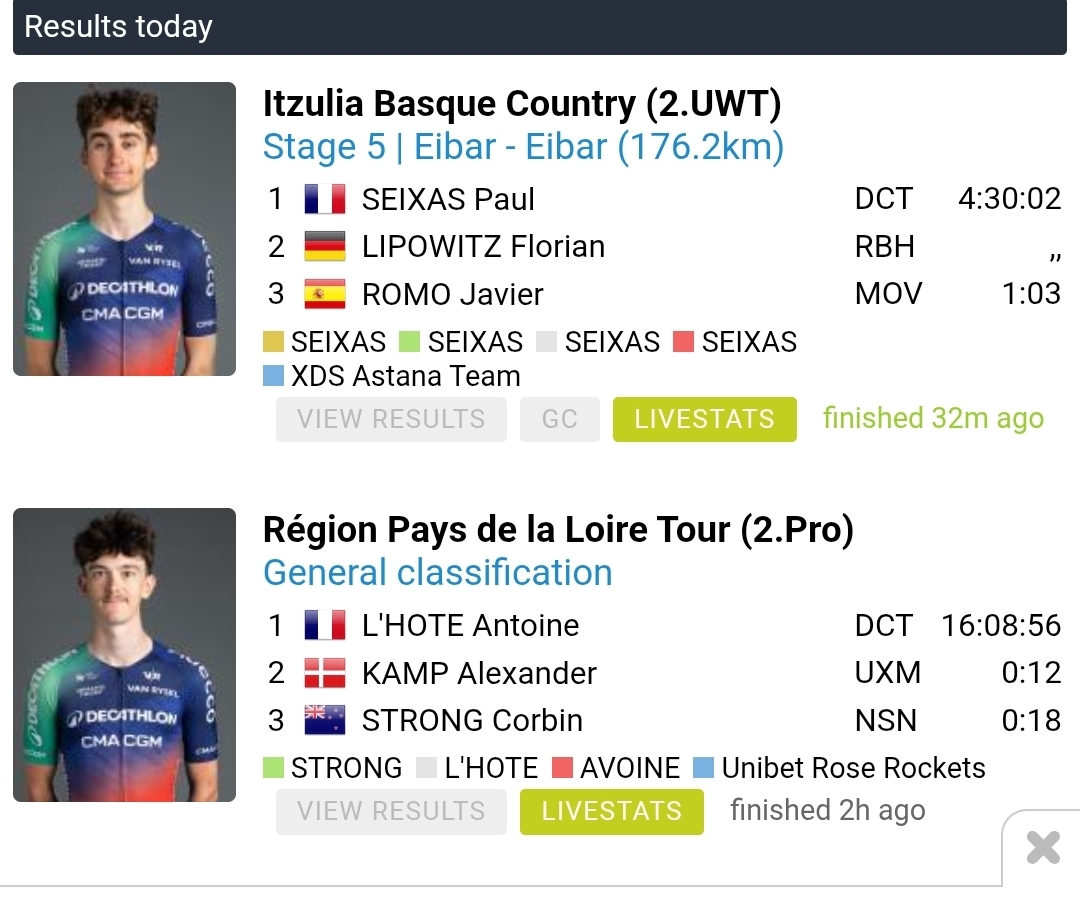Viewport: 1080px width, 908px height.
Task: Open LIPOWITZ Florian rider profile
Action: (483, 246)
